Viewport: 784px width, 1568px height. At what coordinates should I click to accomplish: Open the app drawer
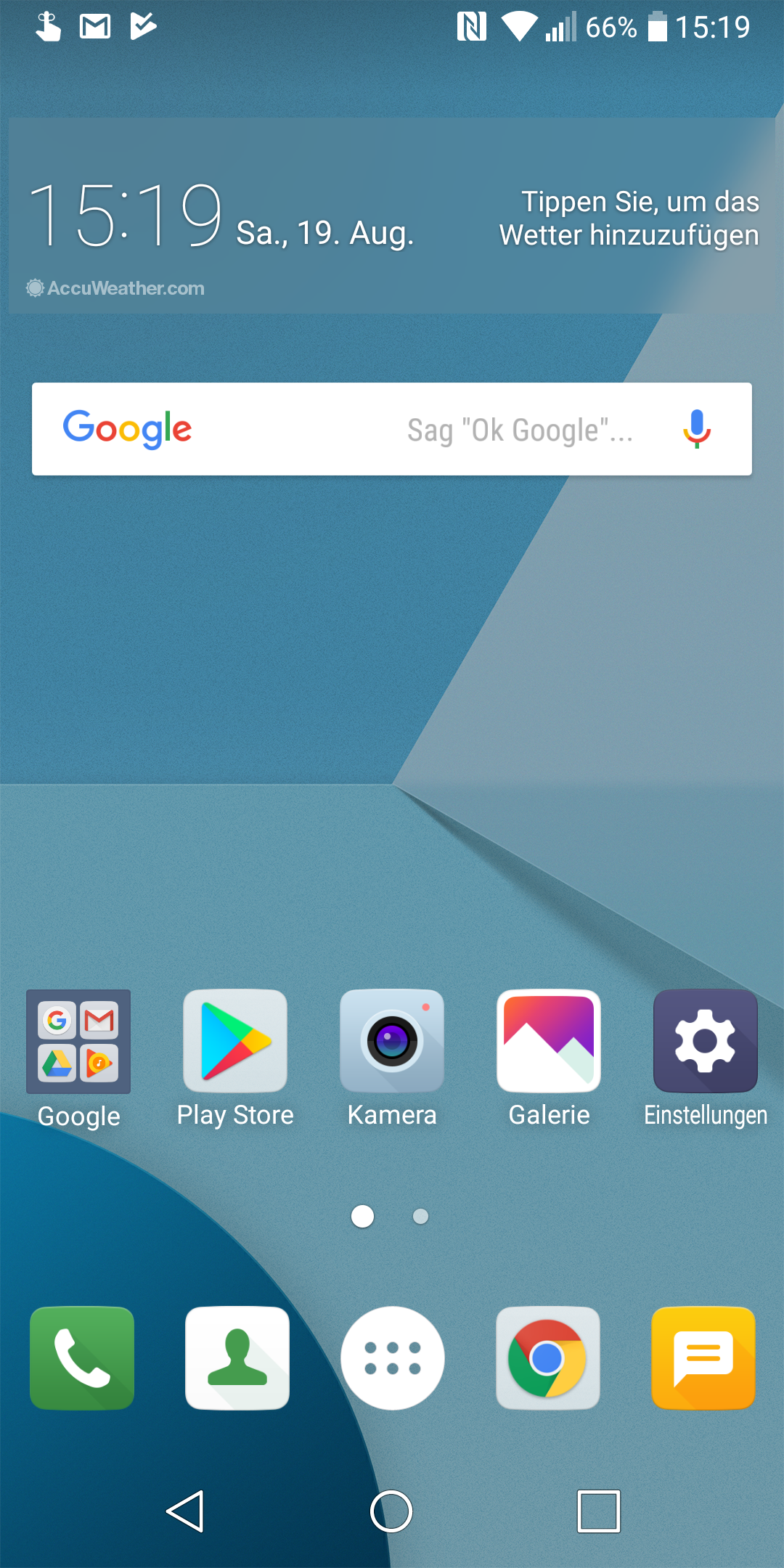pos(392,1358)
